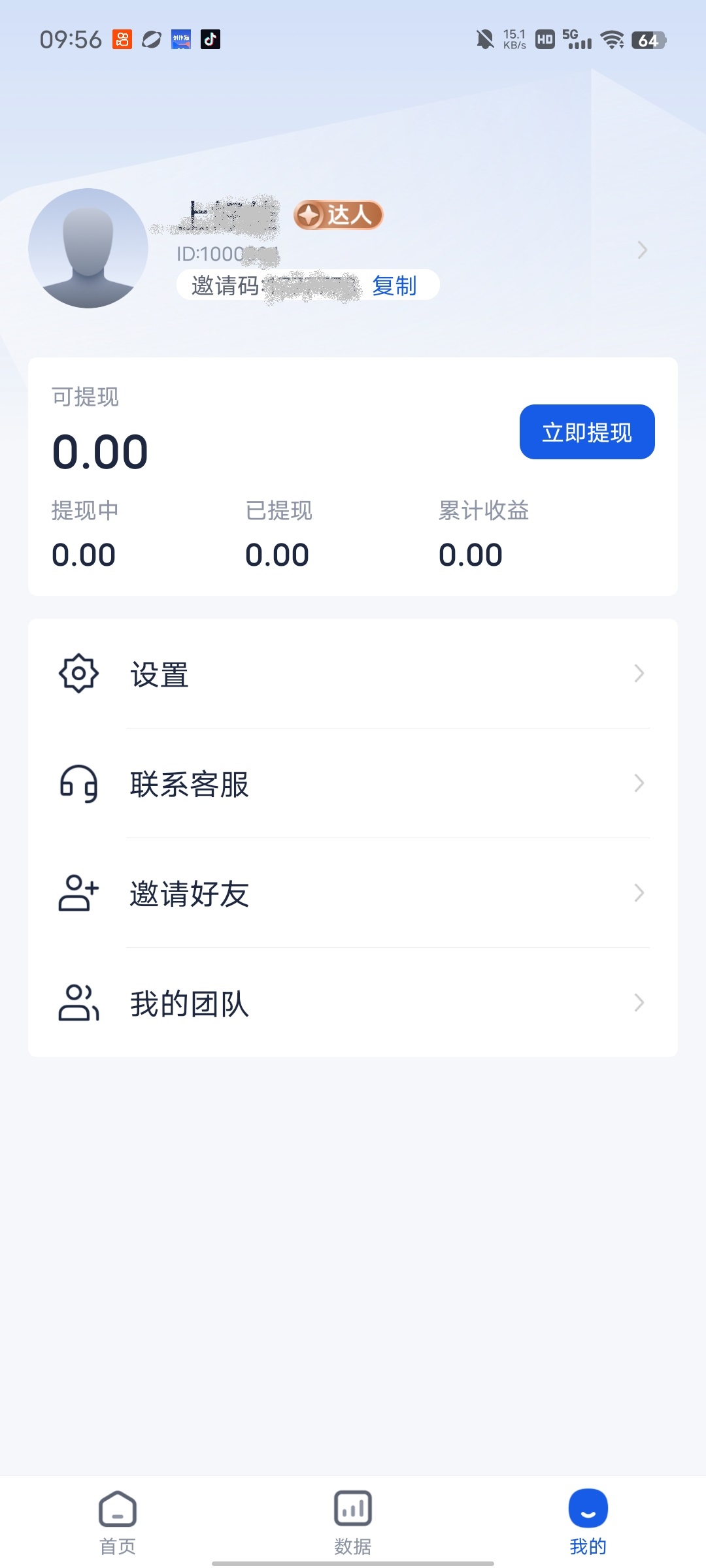Open profile details via header chevron

coord(642,250)
